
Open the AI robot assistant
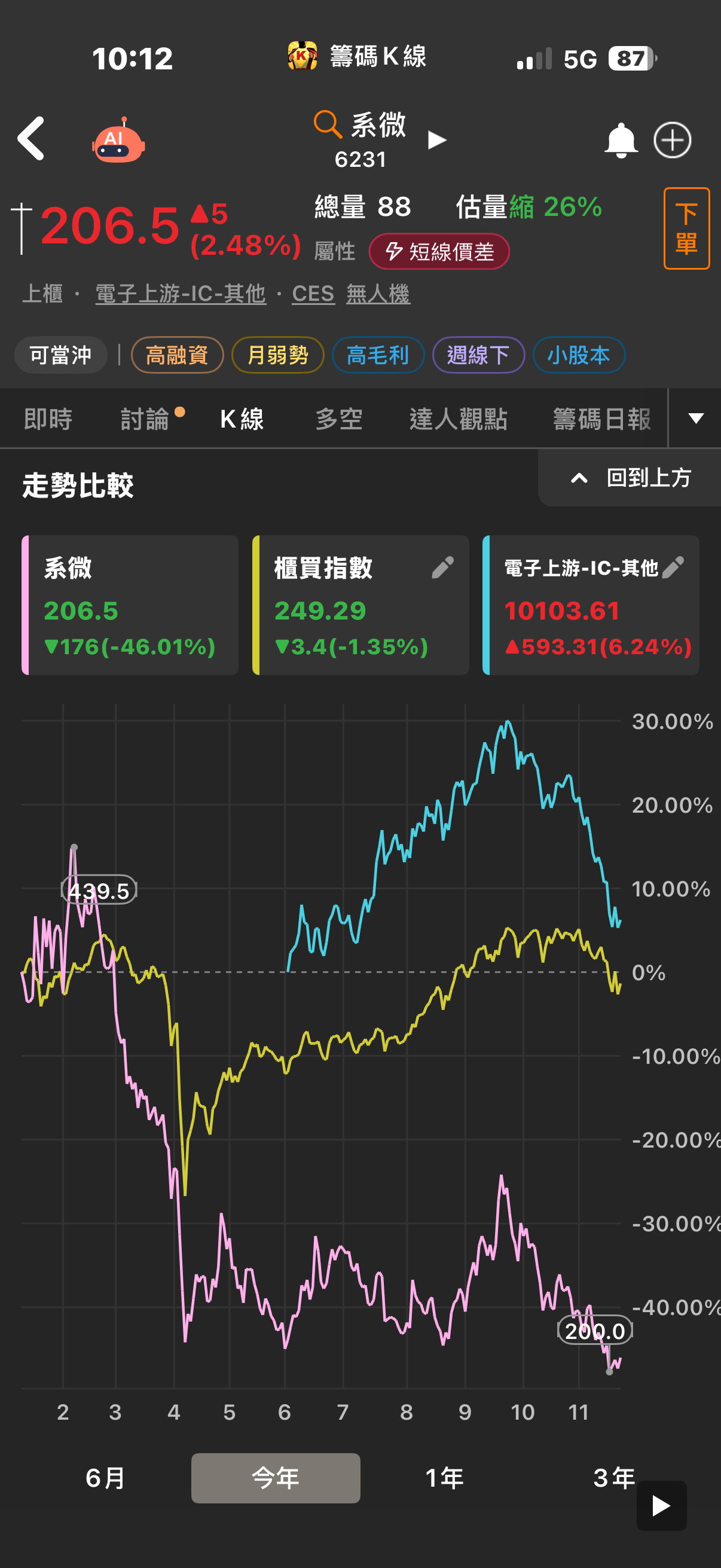pyautogui.click(x=118, y=141)
